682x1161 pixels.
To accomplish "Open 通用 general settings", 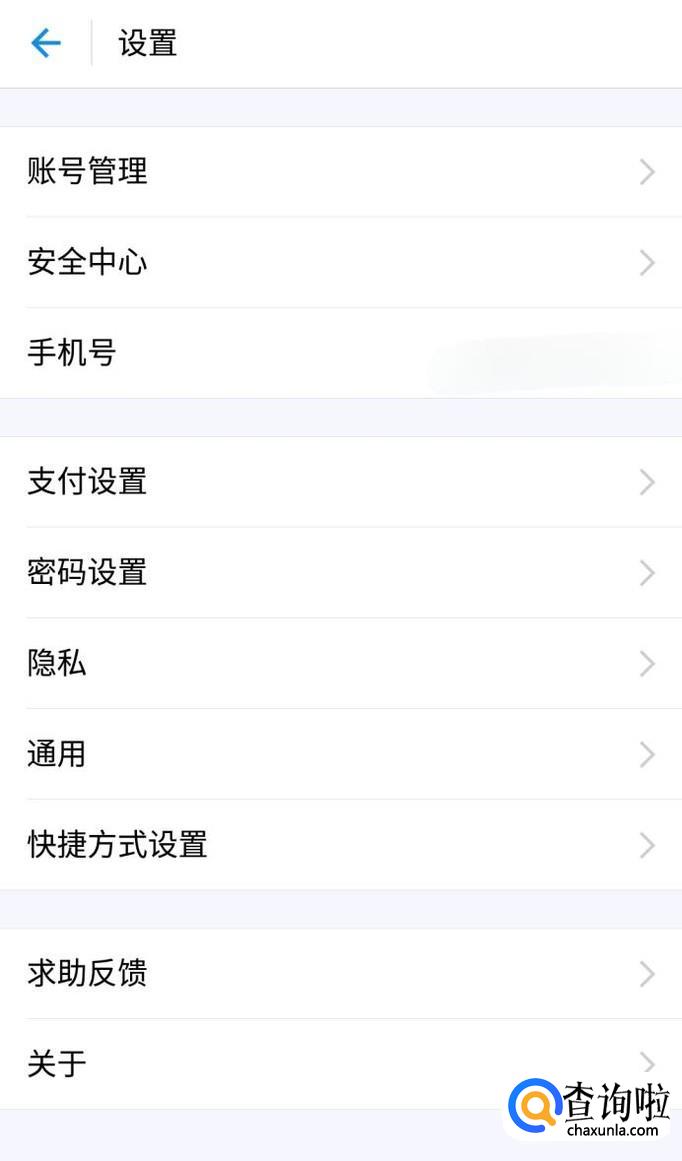I will [x=341, y=754].
